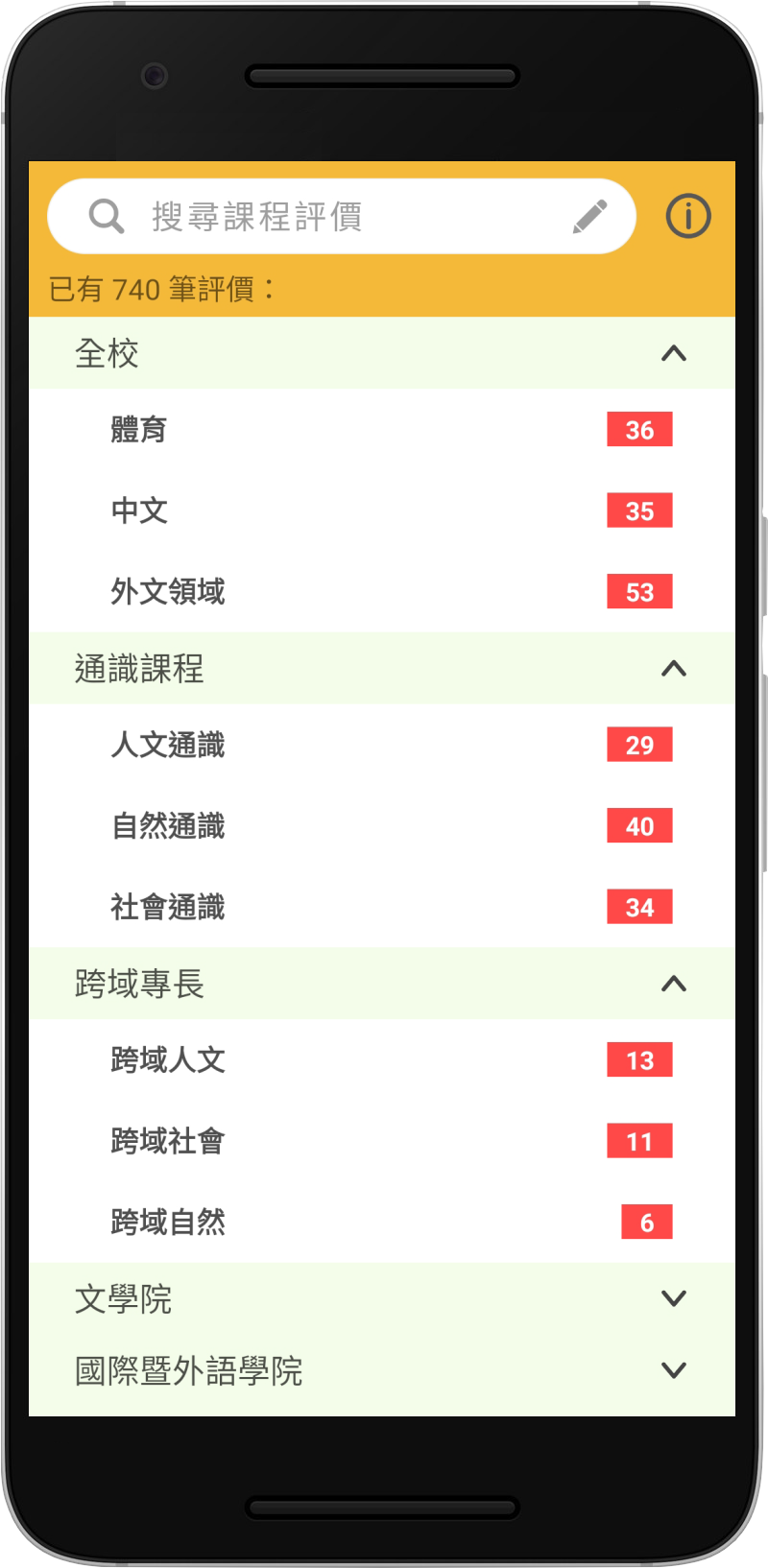Select the 外文領域 category
Viewport: 768px width, 1568px height.
click(382, 591)
